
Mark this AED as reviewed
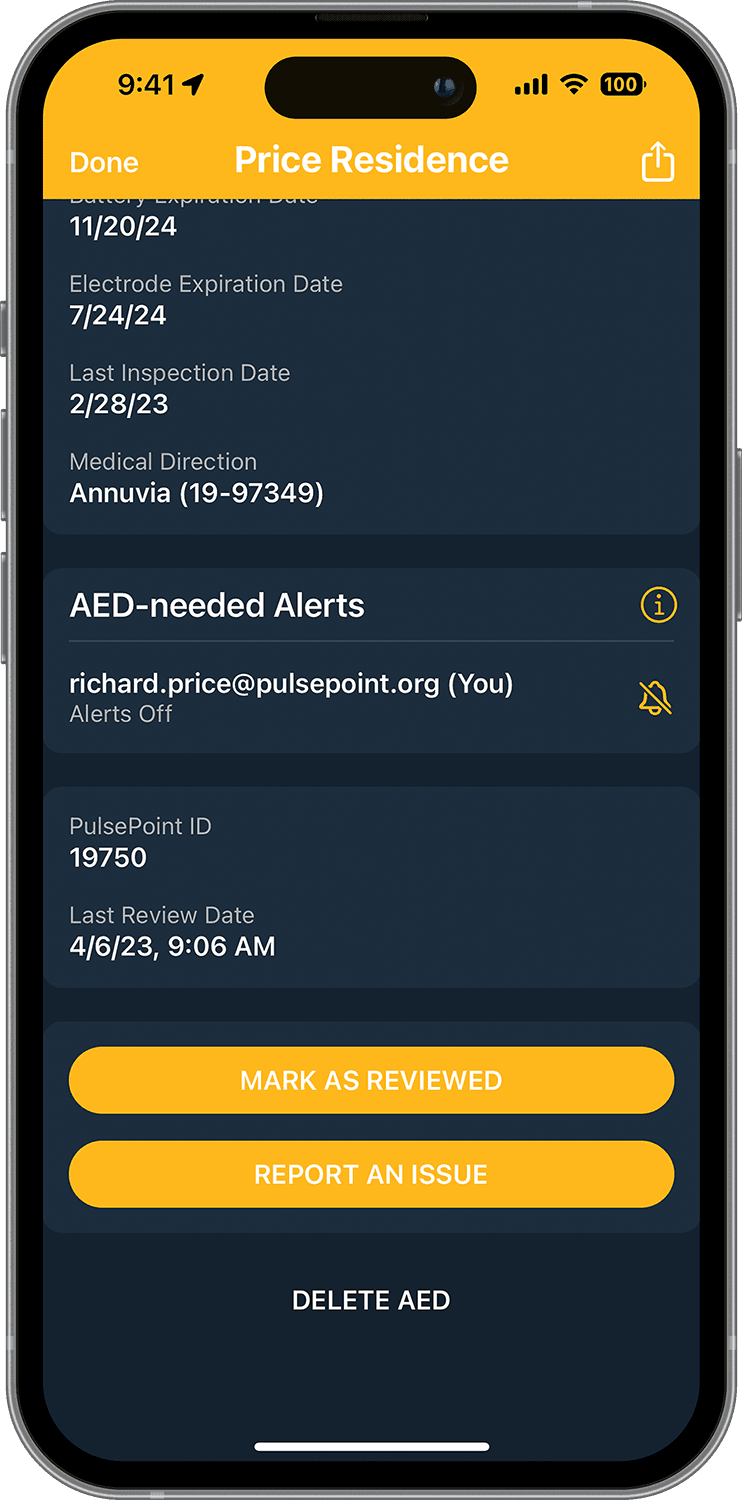click(x=371, y=1080)
